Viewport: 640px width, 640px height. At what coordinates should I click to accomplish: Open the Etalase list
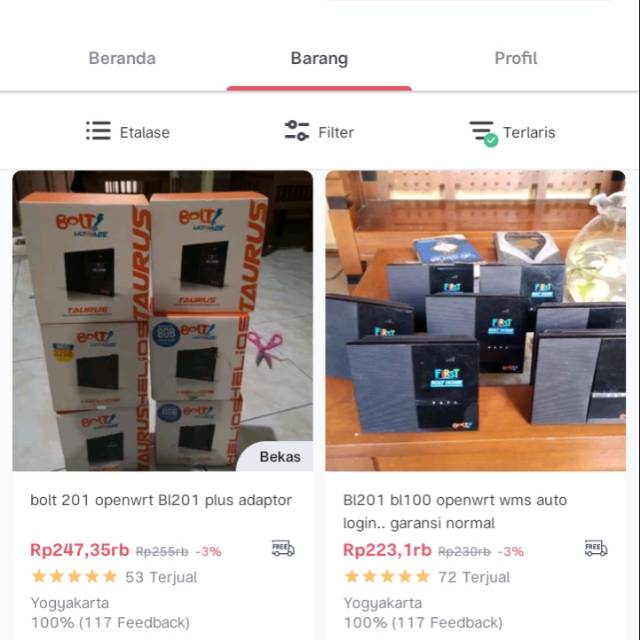[128, 132]
